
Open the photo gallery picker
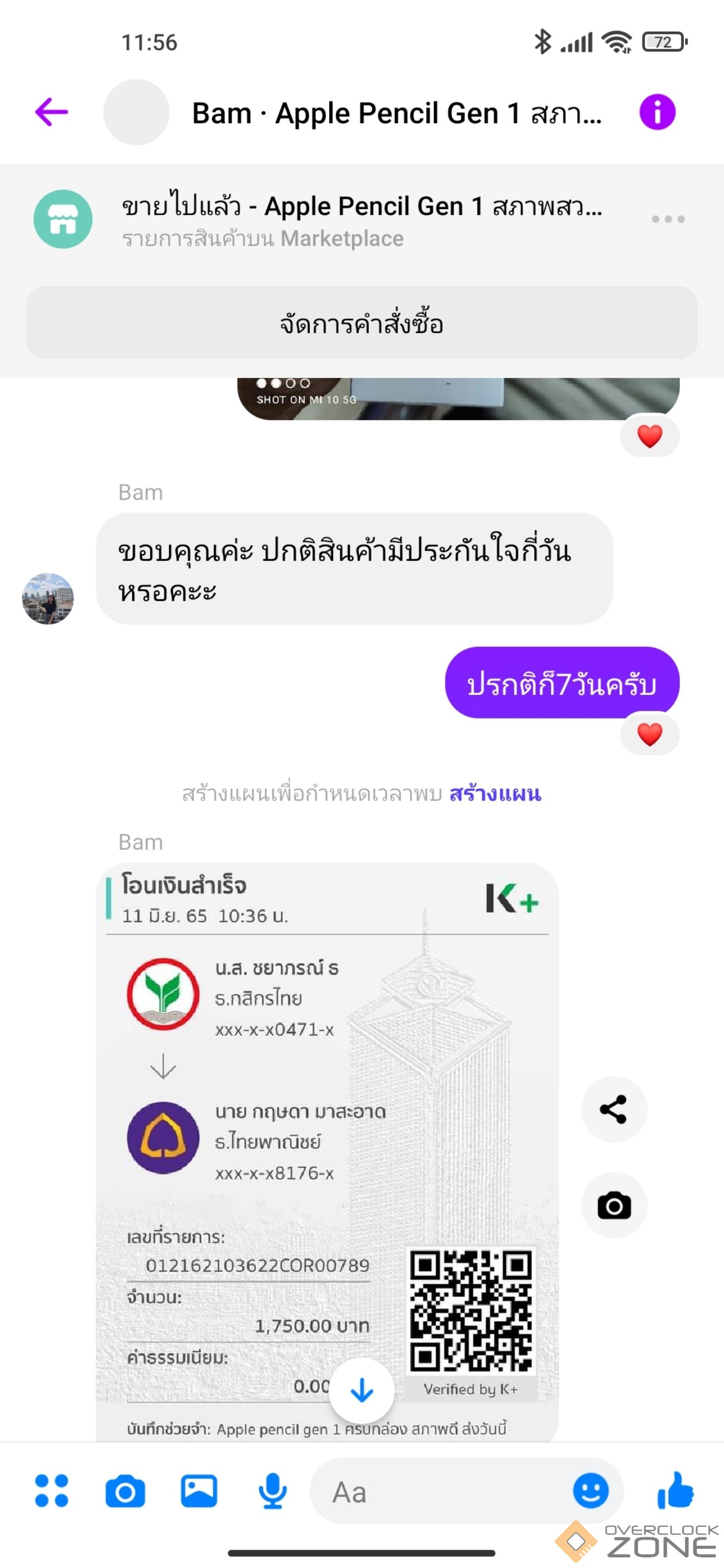coord(199,1492)
